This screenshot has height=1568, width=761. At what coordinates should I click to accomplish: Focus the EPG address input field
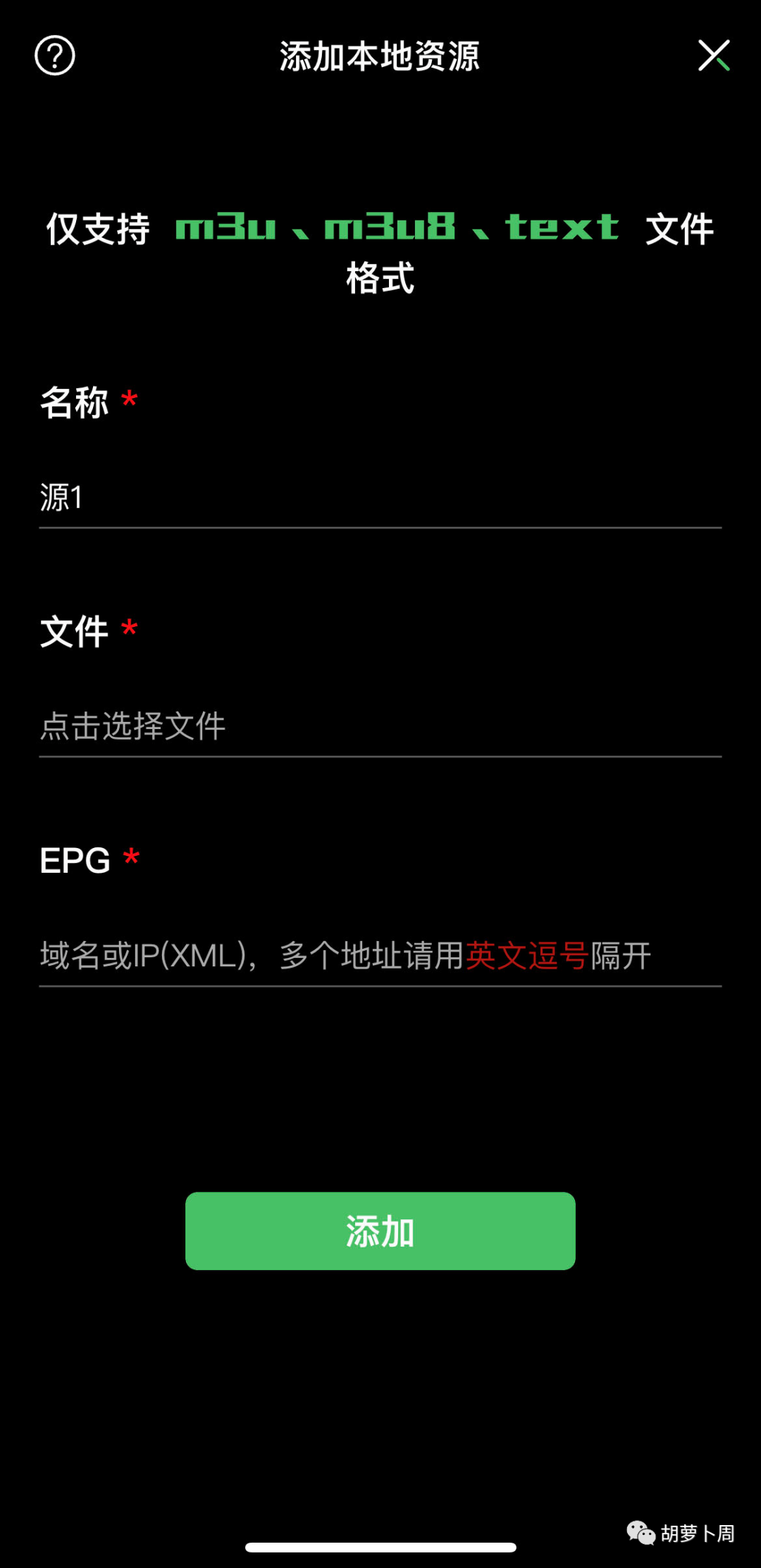[379, 956]
